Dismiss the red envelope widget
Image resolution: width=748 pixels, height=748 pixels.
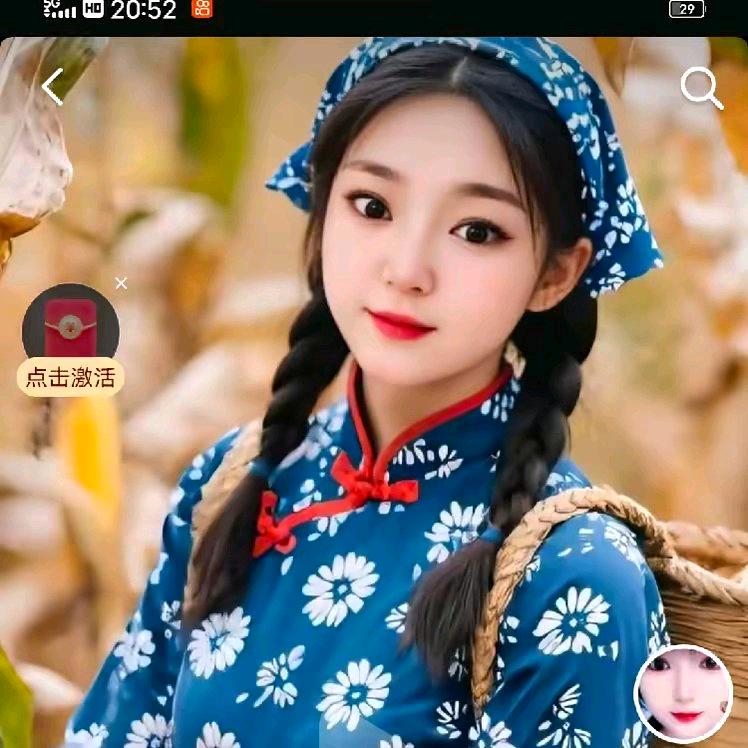tap(121, 283)
